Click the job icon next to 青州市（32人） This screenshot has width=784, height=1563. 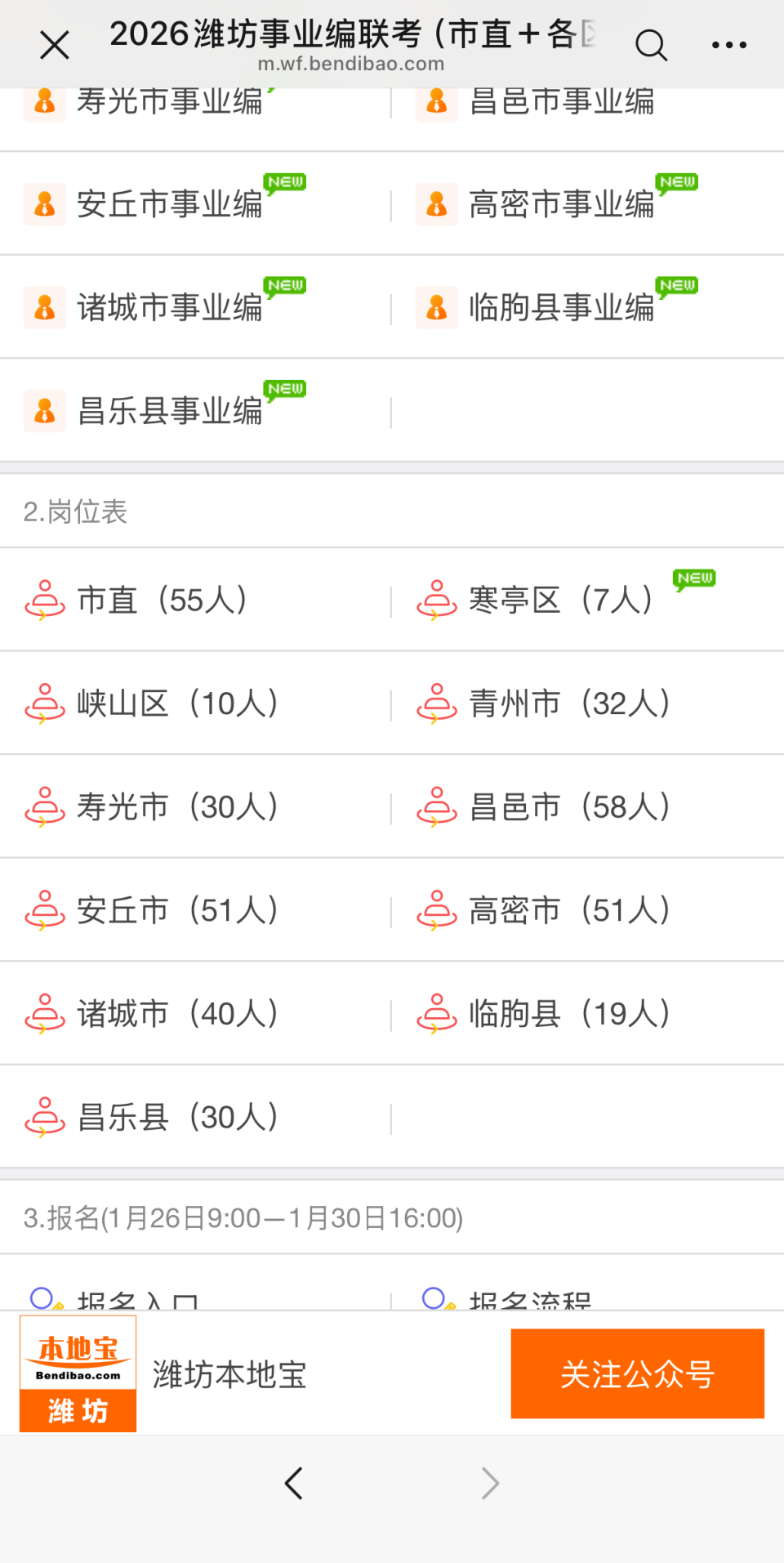click(437, 703)
